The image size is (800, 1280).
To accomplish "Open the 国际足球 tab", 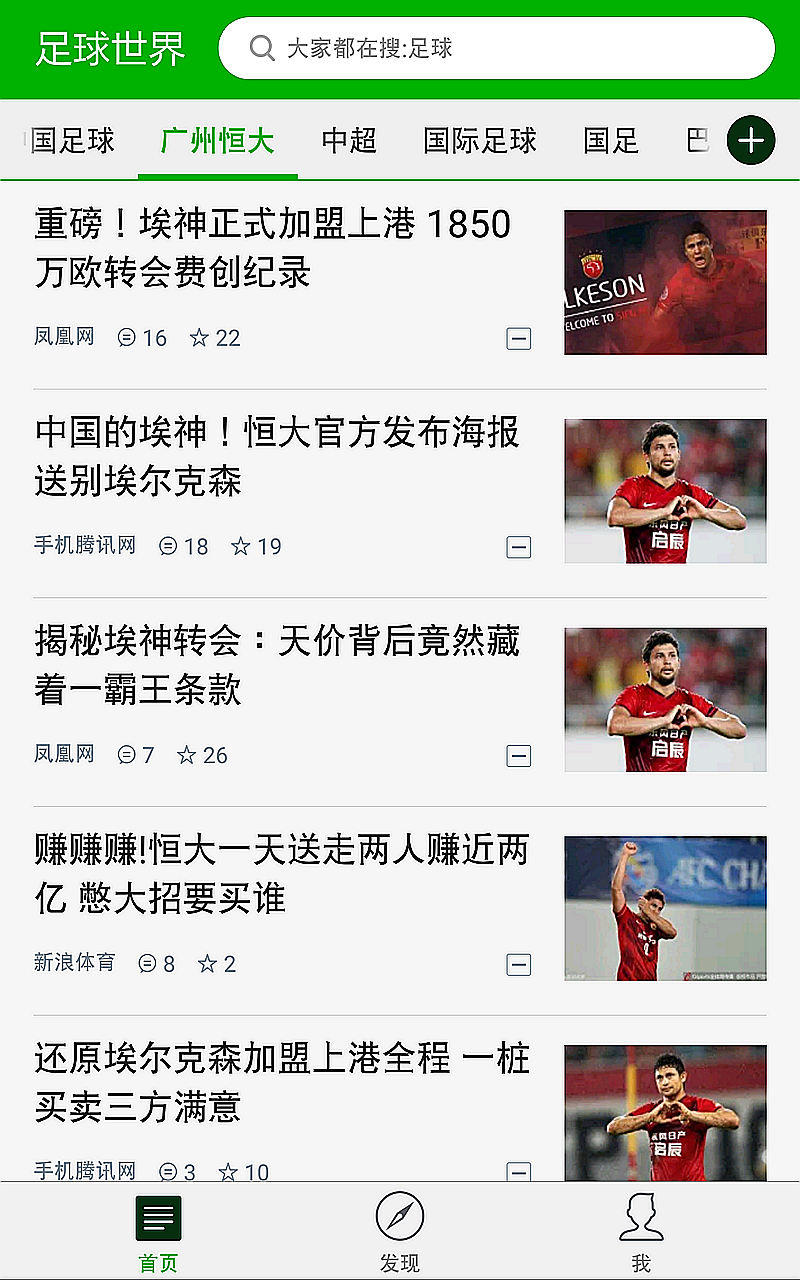I will (478, 141).
